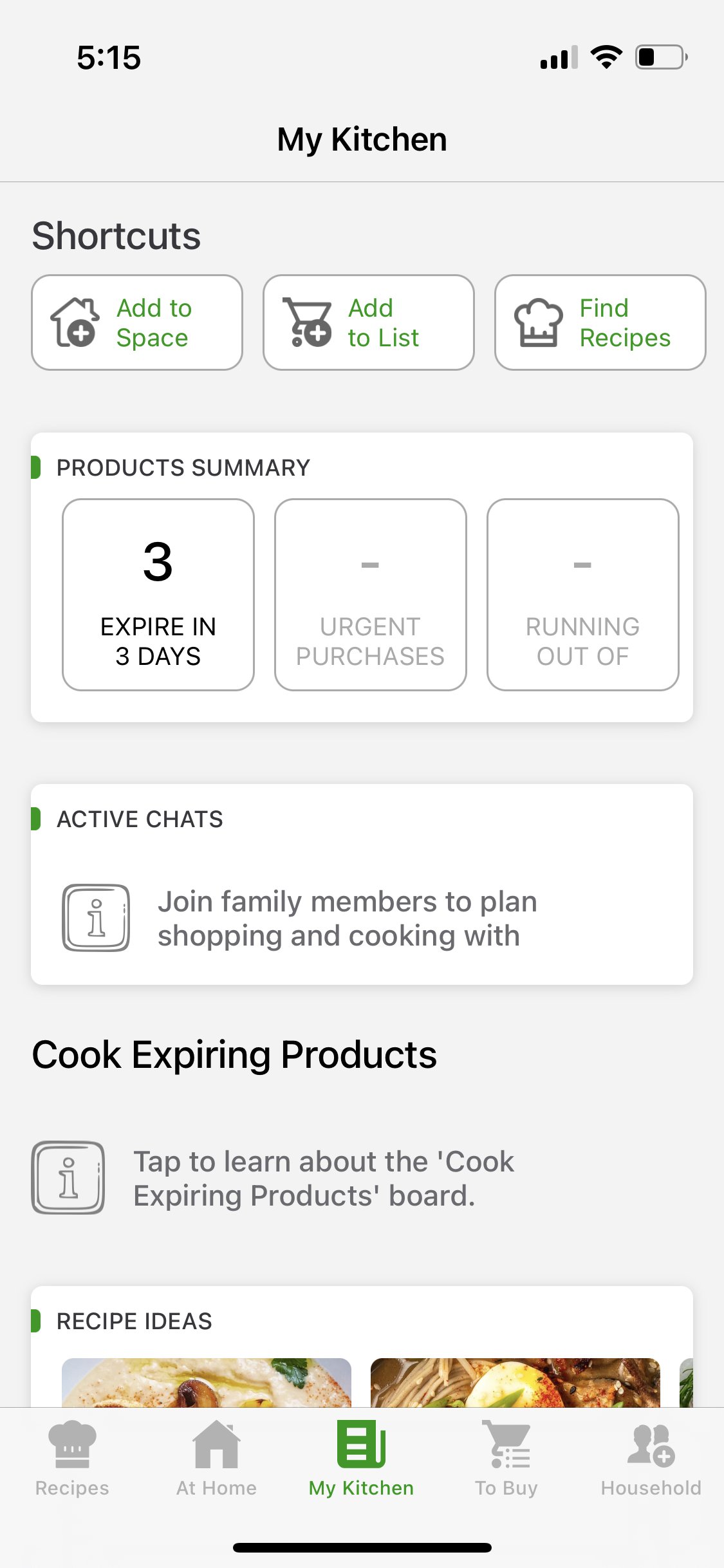Tap the Add to Space shortcut
This screenshot has width=724, height=1568.
(137, 322)
